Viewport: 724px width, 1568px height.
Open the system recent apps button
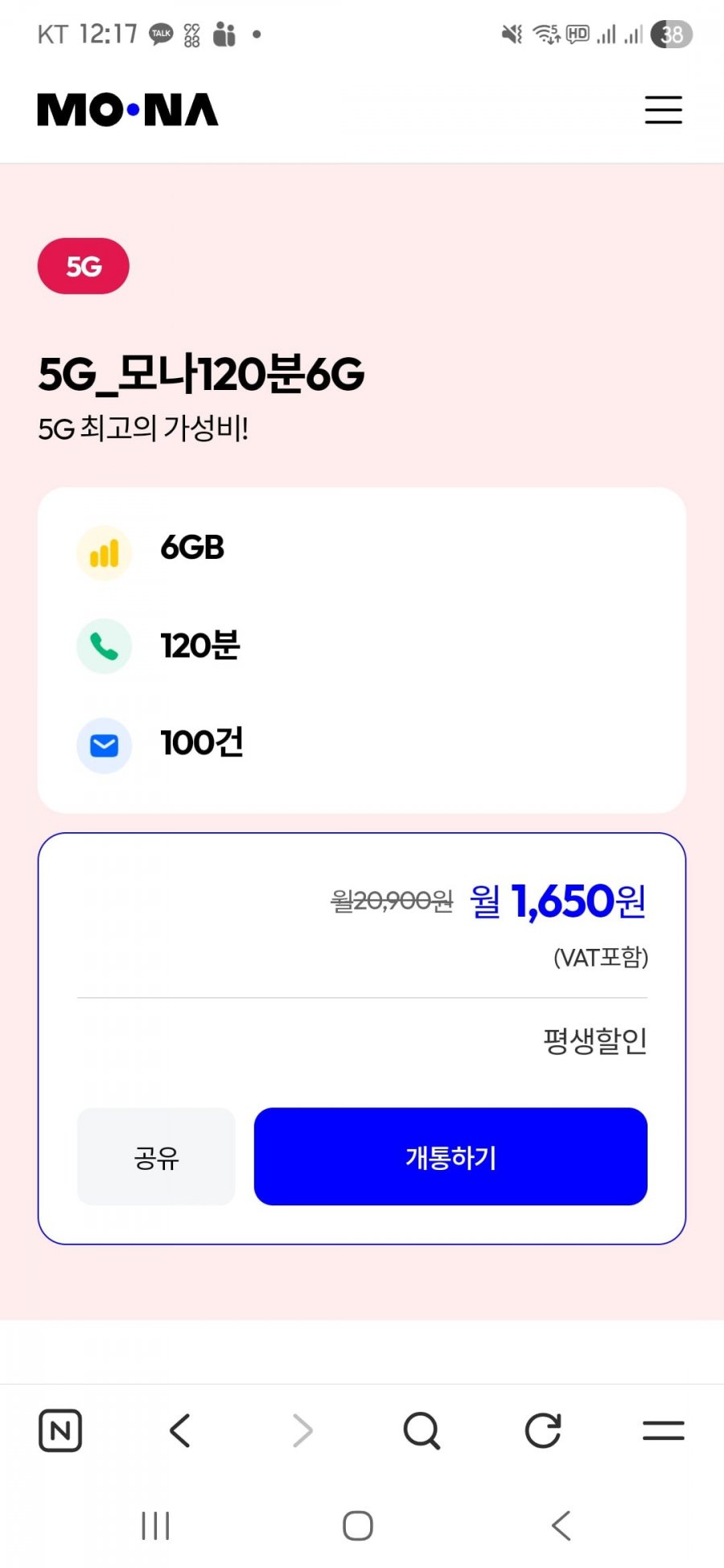point(156,1525)
